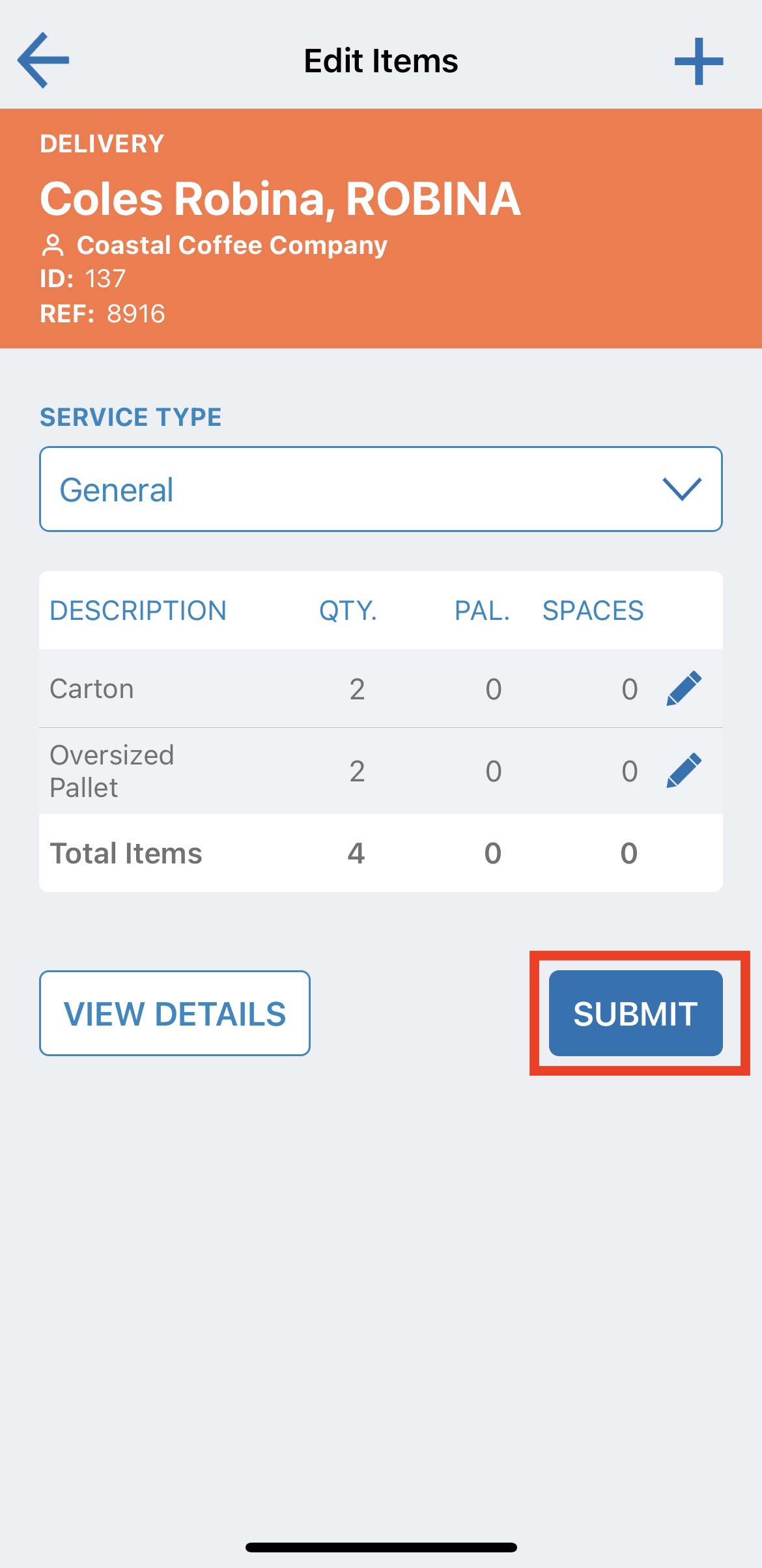
Task: Open the Service Type dropdown
Action: pyautogui.click(x=381, y=490)
